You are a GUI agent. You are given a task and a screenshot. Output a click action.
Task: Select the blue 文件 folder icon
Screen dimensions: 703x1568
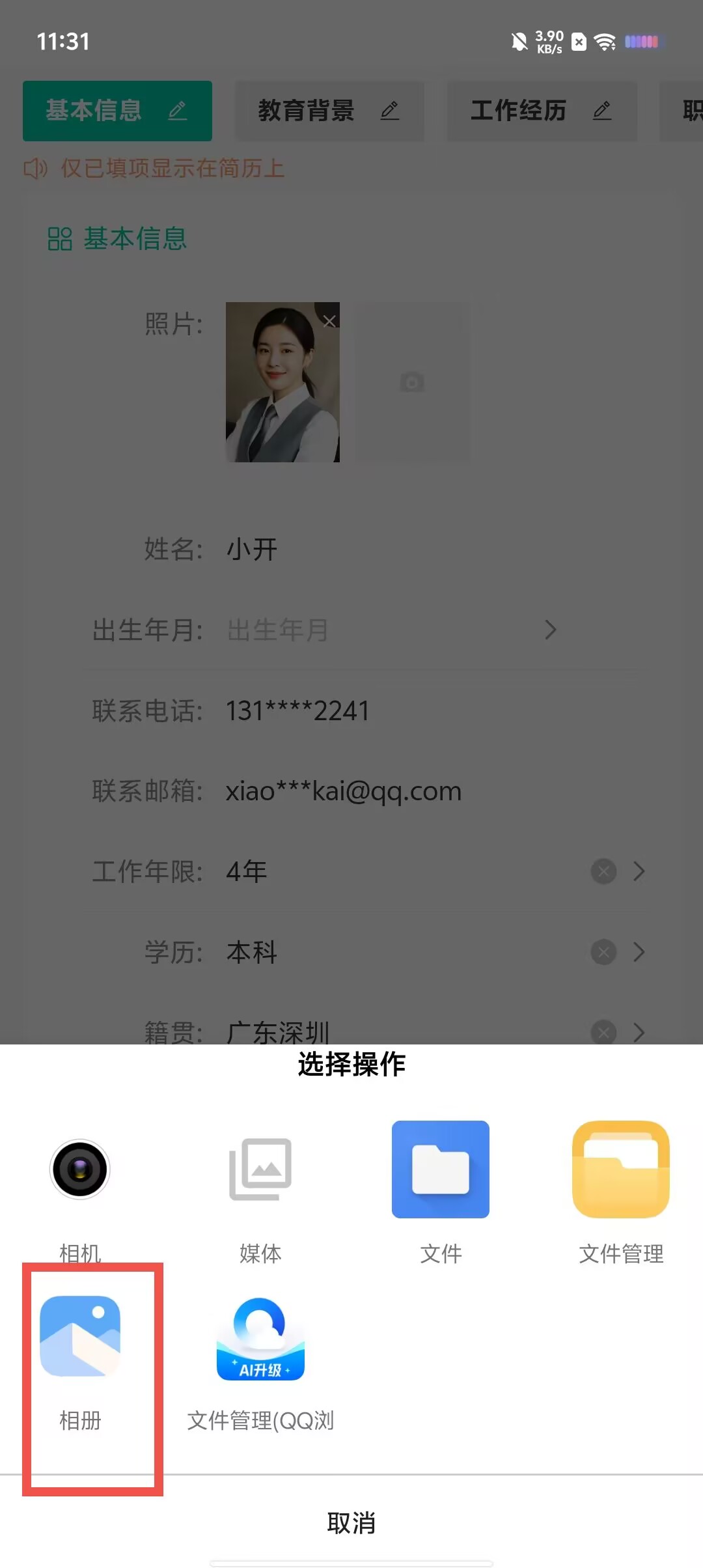click(x=440, y=1169)
